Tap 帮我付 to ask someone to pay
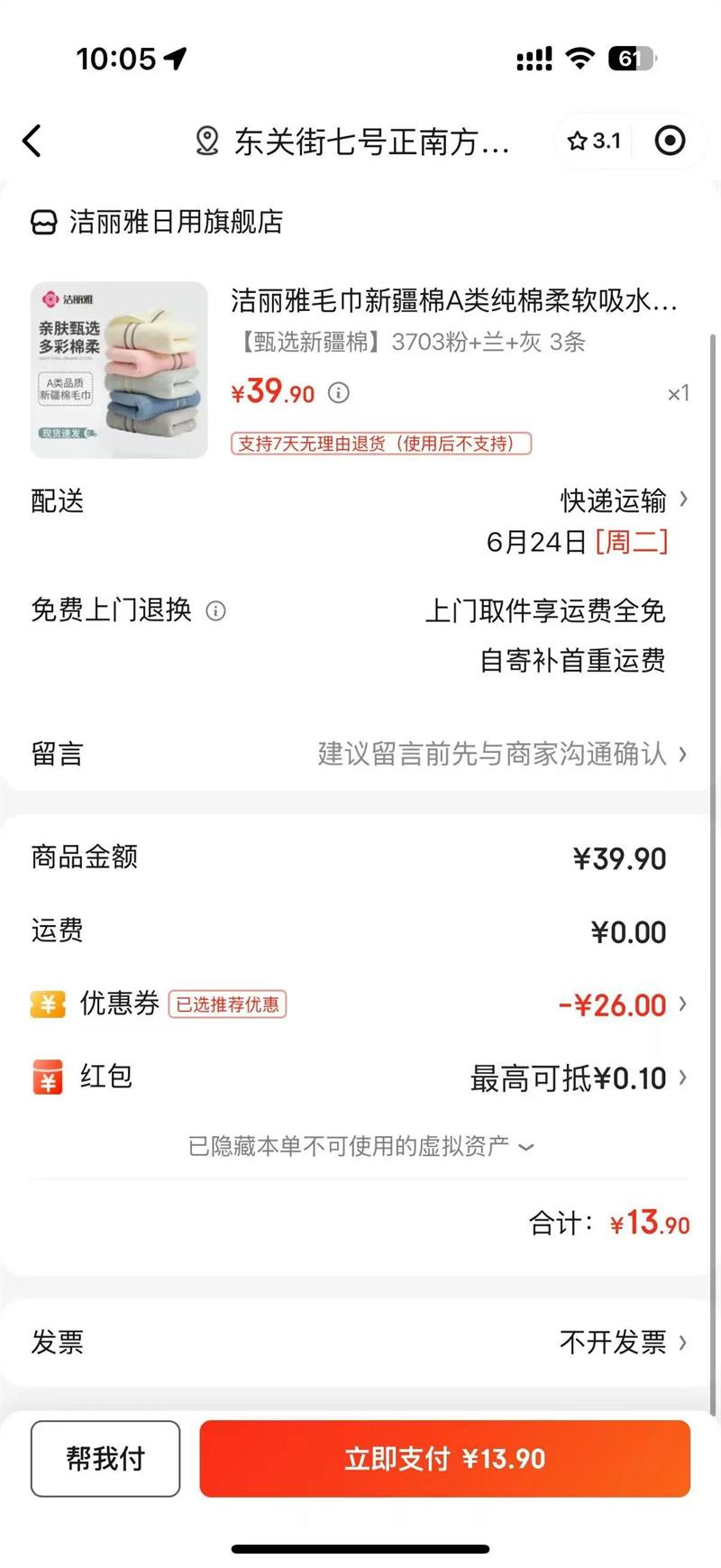This screenshot has height=1568, width=721. pyautogui.click(x=105, y=1458)
